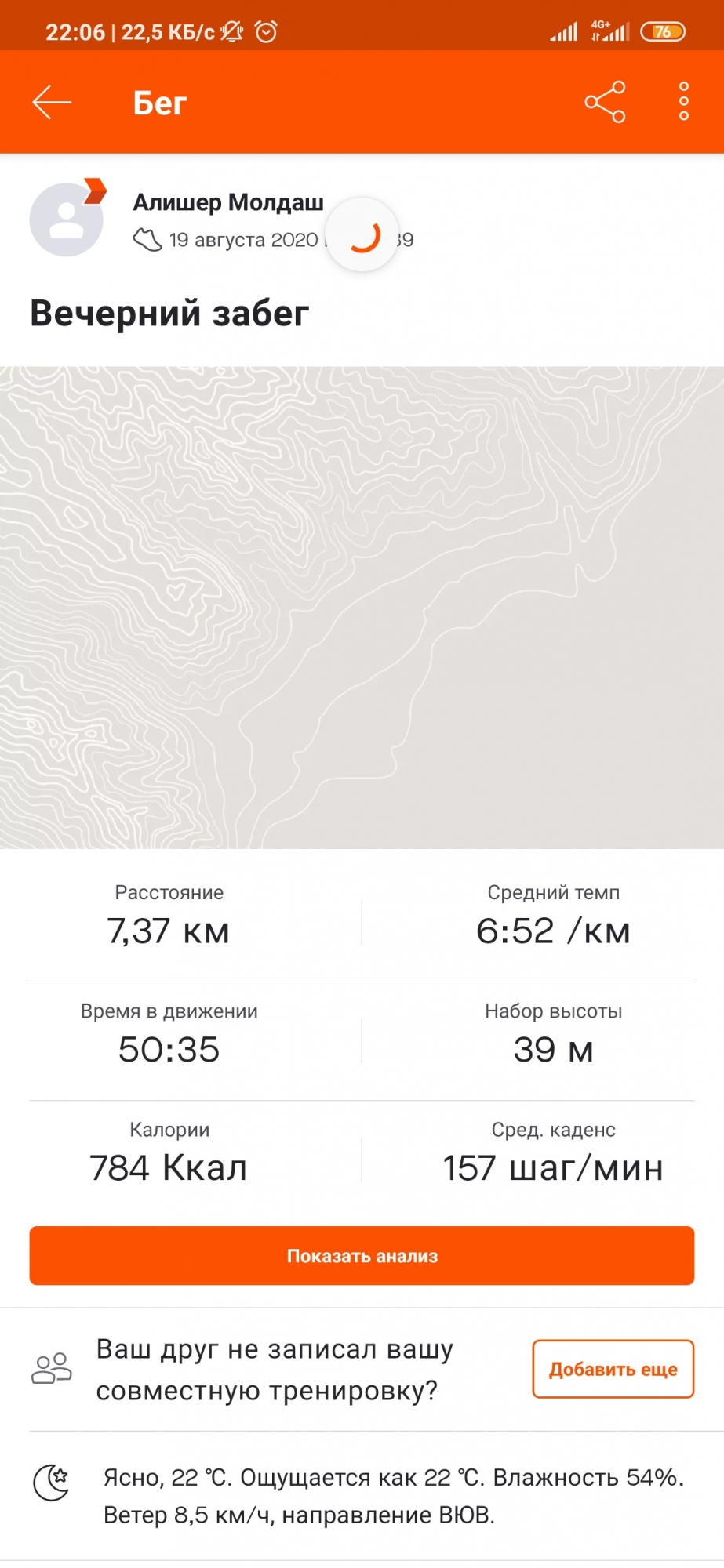The height and width of the screenshot is (1568, 724).
Task: Tap Добавить еще to add friends
Action: (613, 1369)
